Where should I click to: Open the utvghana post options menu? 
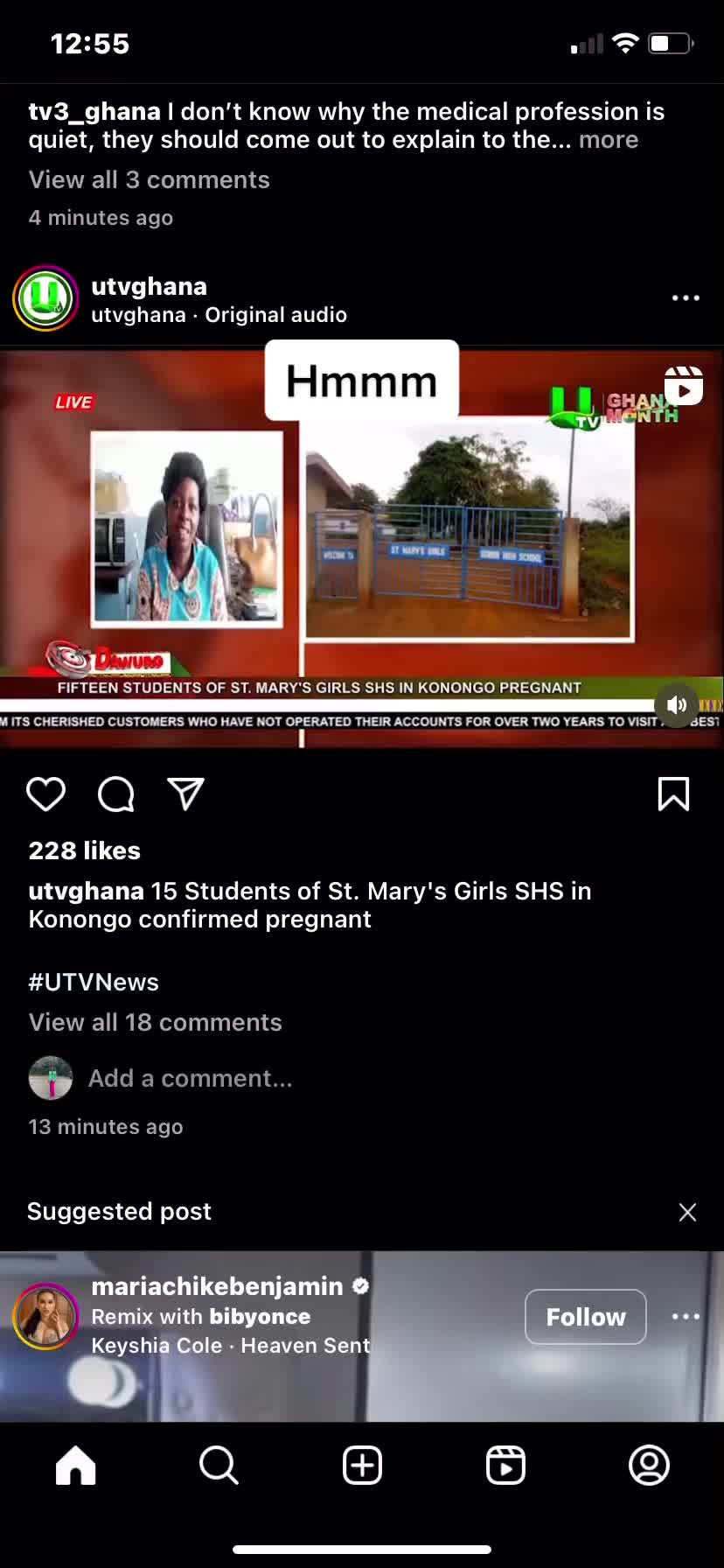[686, 298]
